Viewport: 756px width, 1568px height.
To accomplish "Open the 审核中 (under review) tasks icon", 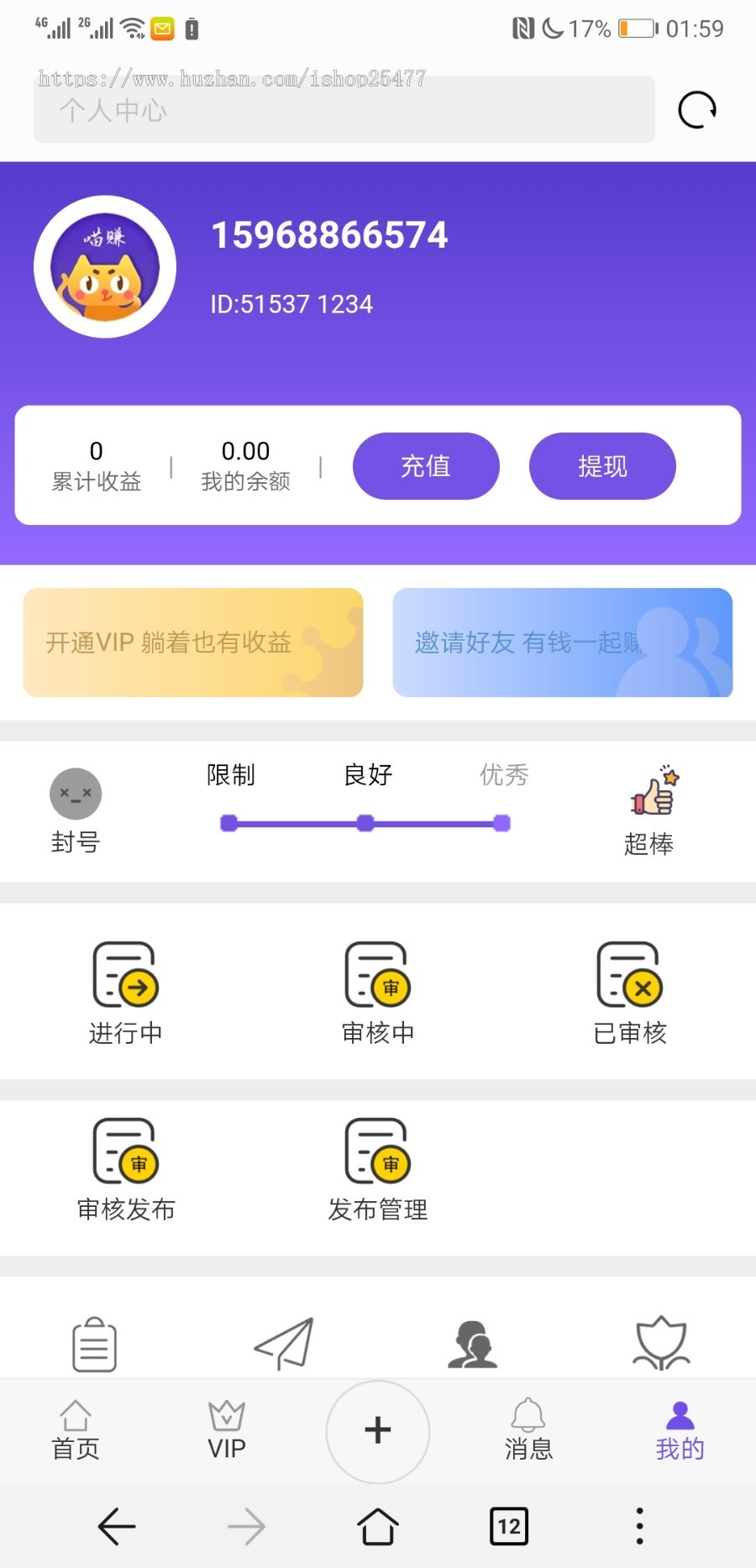I will click(x=376, y=991).
